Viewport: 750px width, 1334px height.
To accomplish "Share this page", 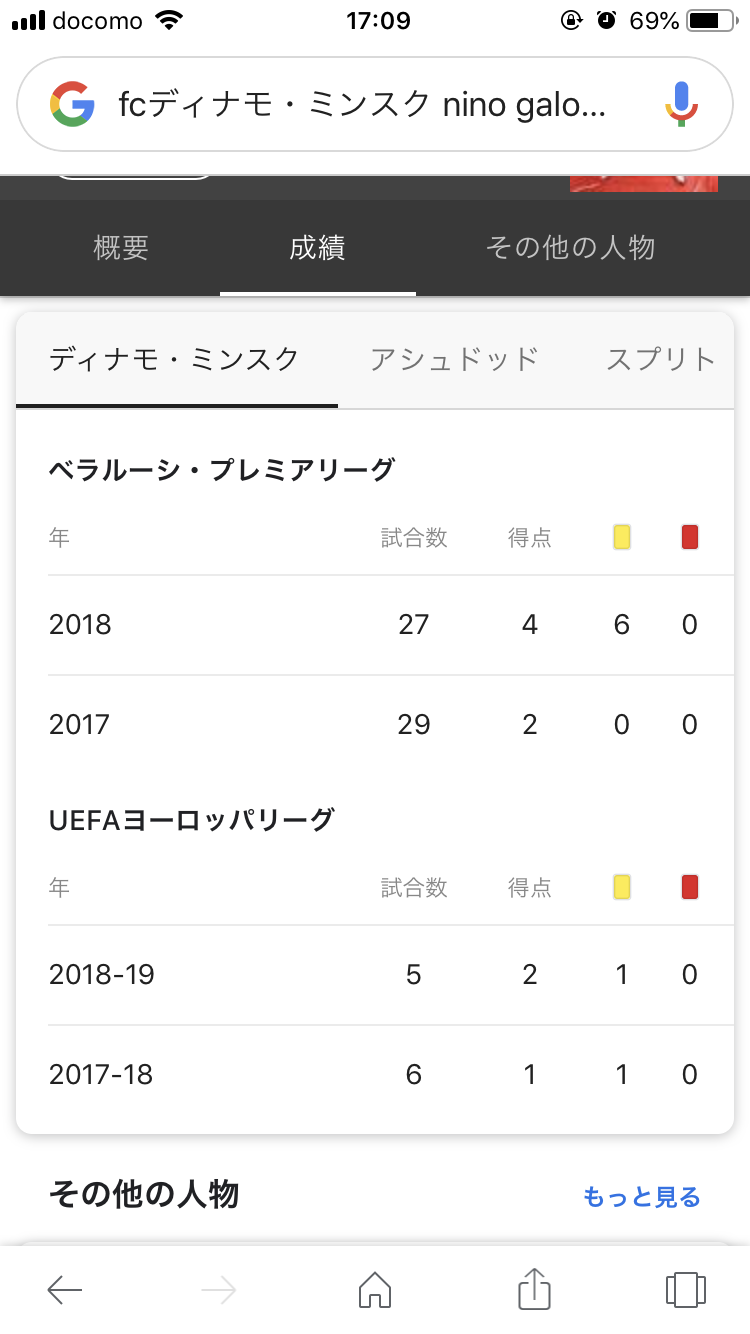I will pyautogui.click(x=535, y=1288).
